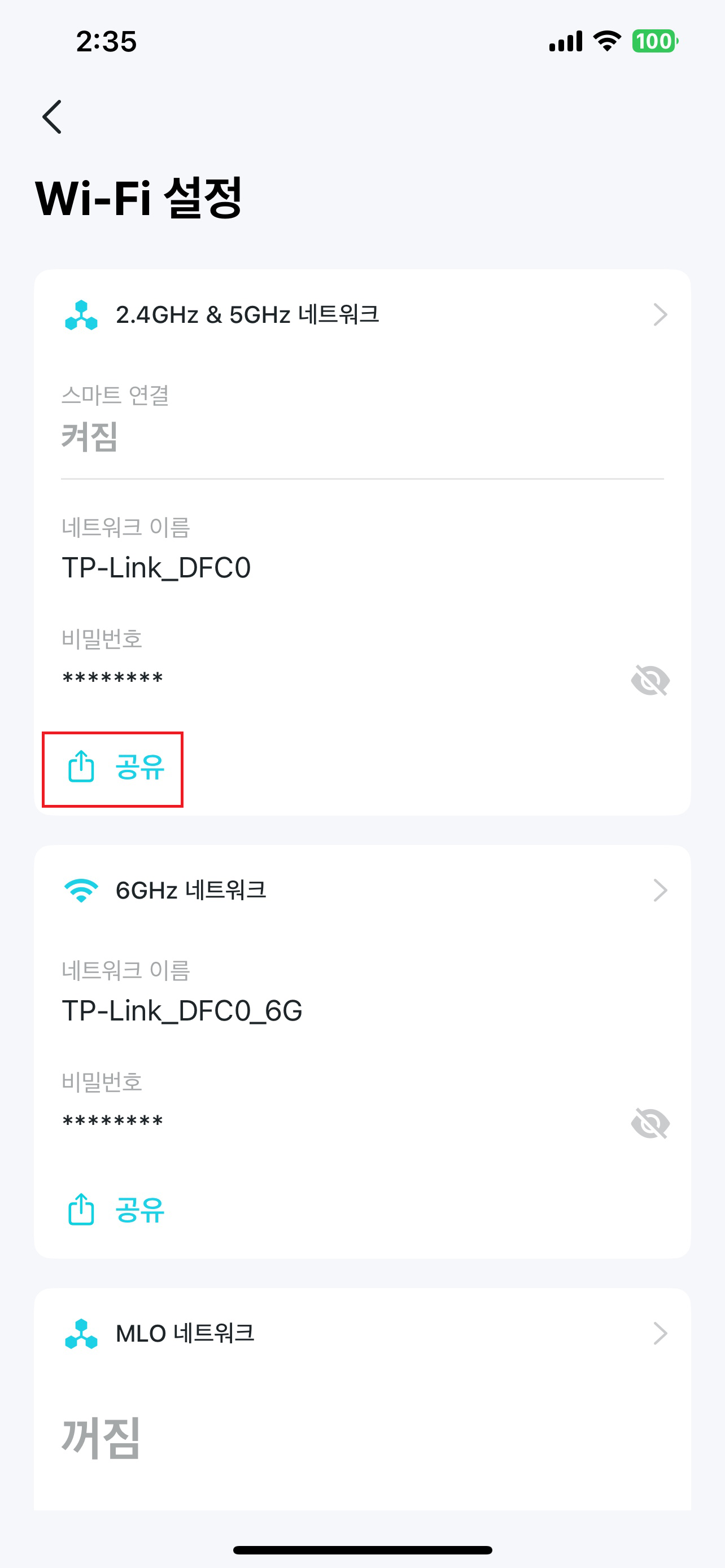725x1568 pixels.
Task: Reveal the TP-Link_DFC0 password
Action: pos(650,680)
